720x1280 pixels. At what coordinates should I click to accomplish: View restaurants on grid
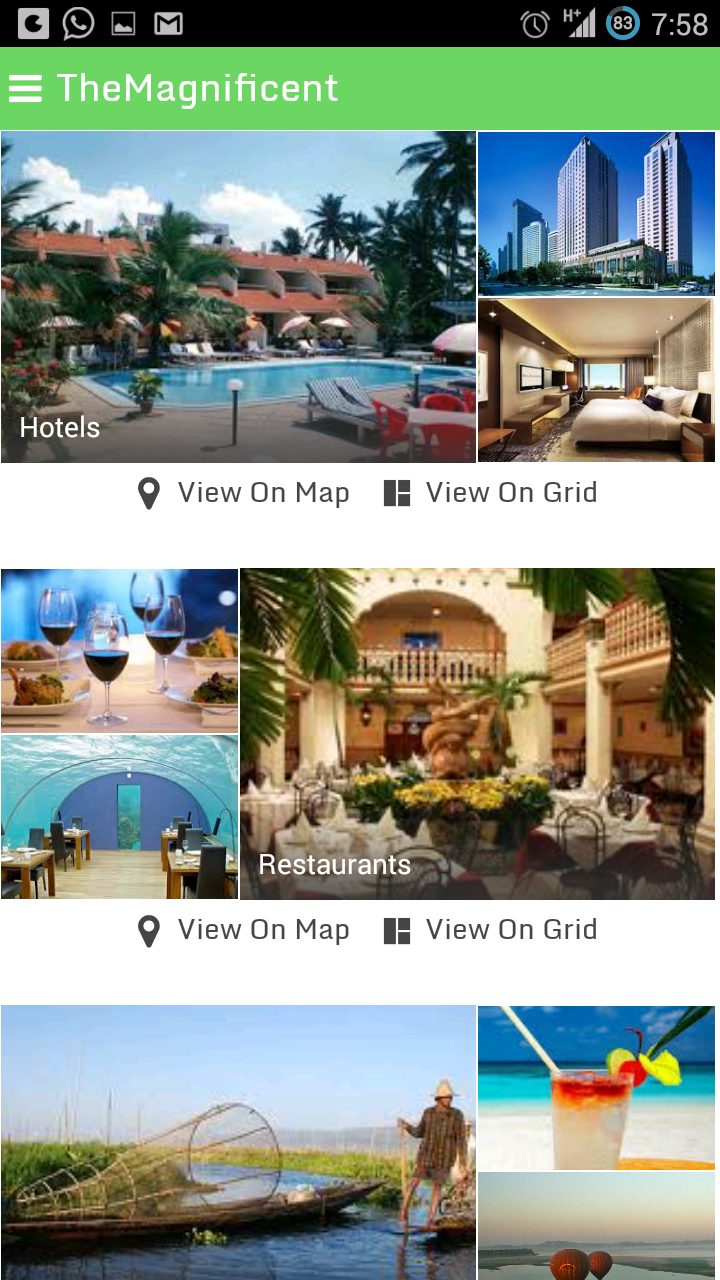pos(491,930)
